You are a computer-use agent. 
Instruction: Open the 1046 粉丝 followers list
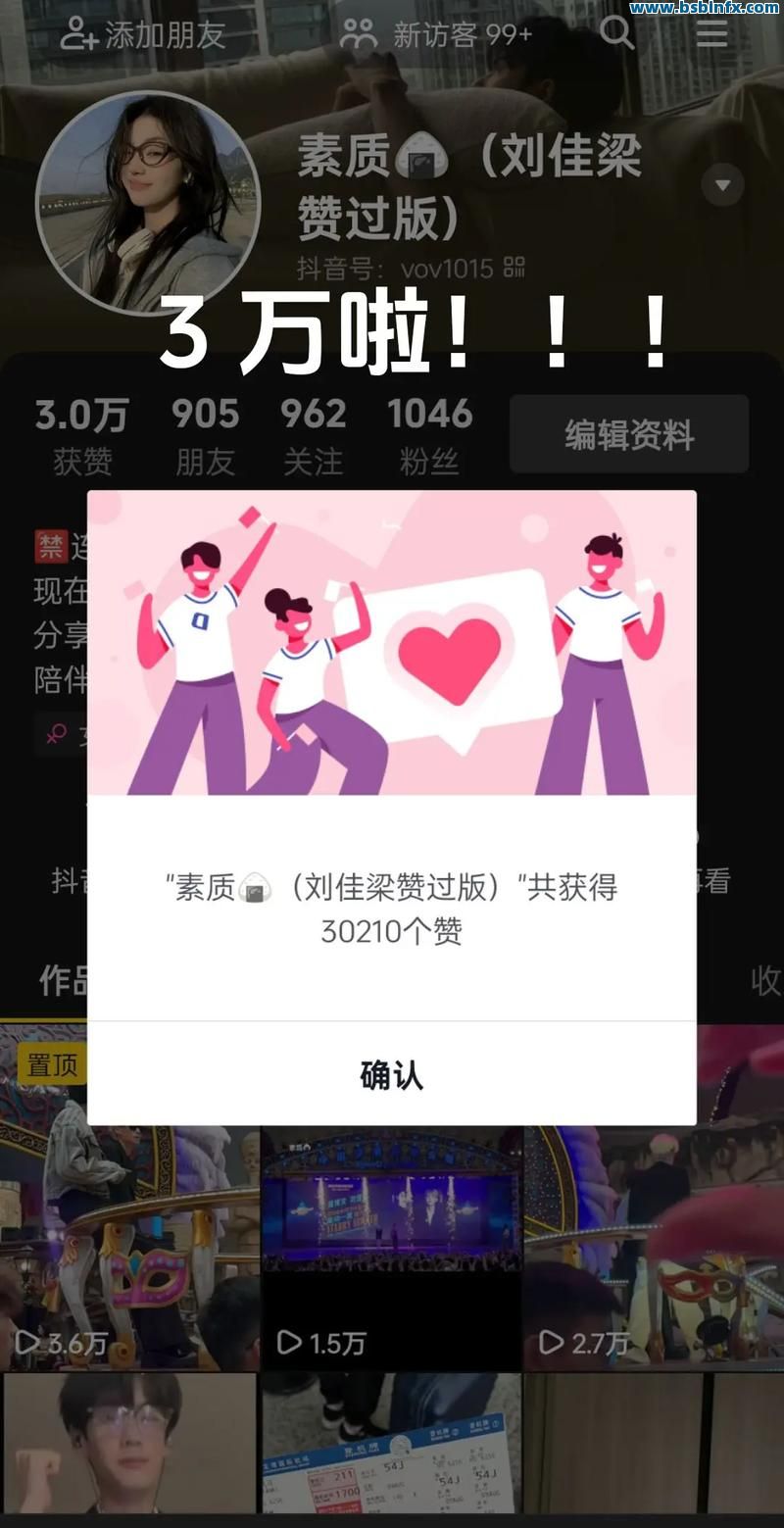pyautogui.click(x=429, y=434)
